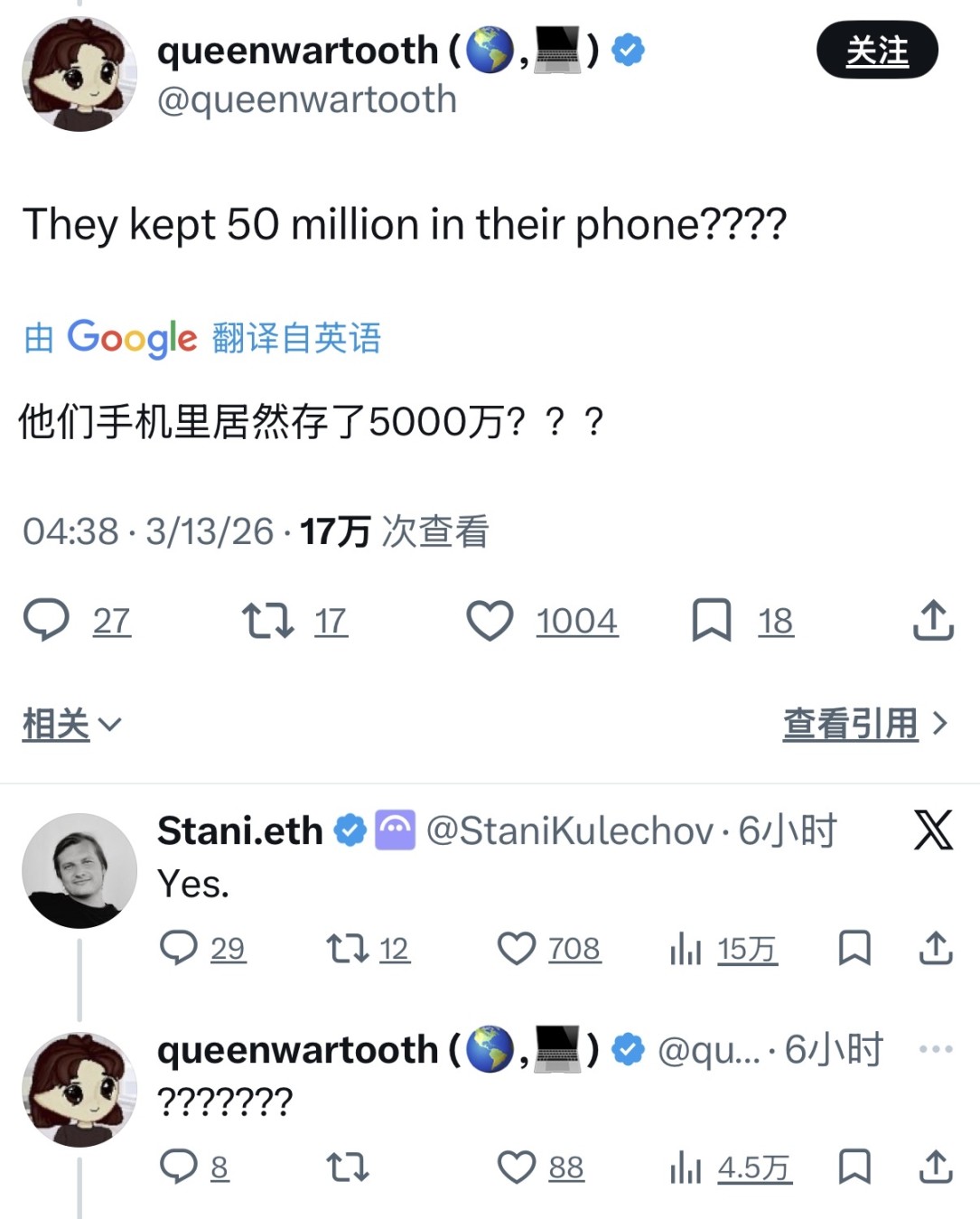Follow queenwartooth with the 关注 button

click(876, 50)
